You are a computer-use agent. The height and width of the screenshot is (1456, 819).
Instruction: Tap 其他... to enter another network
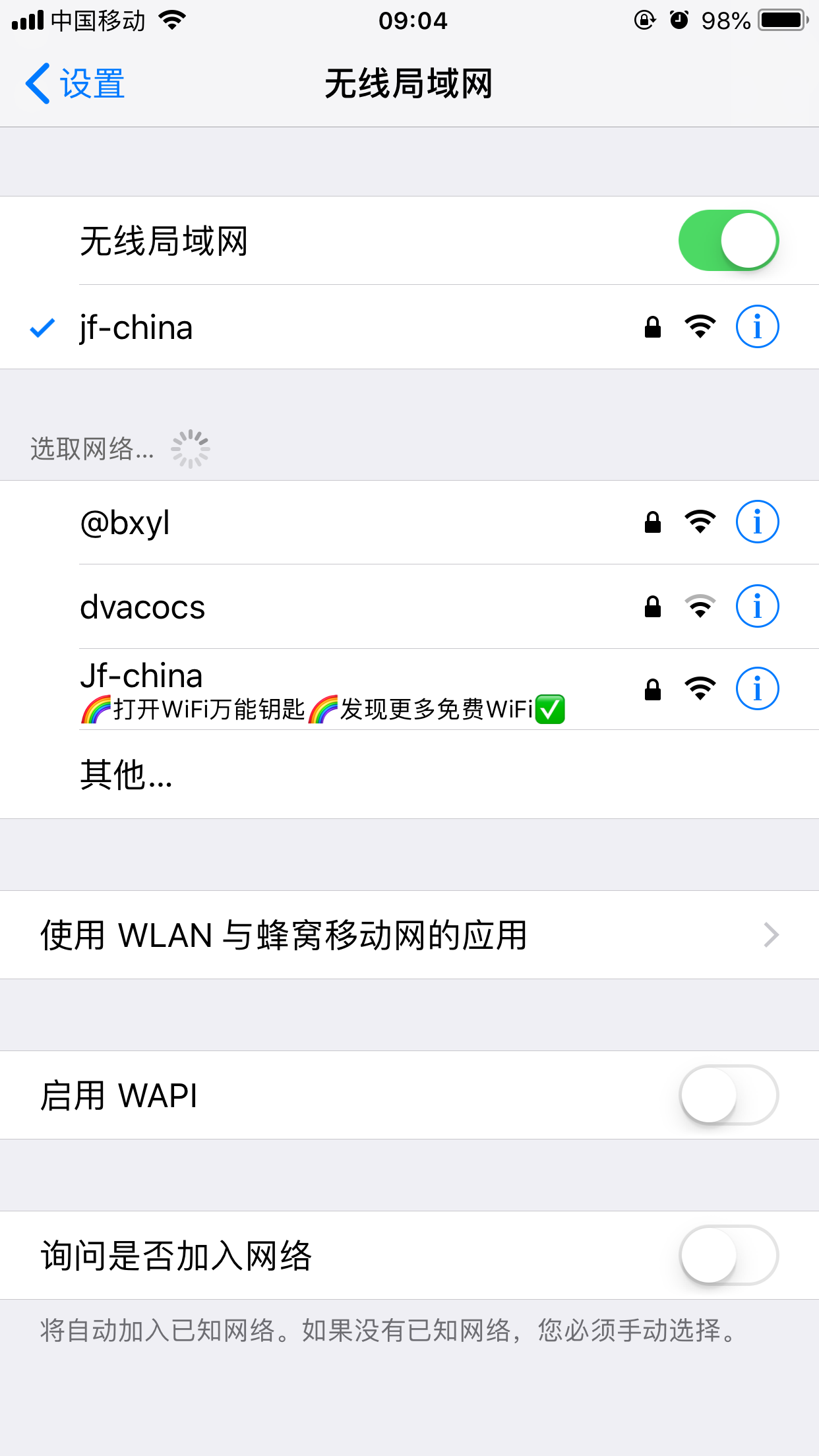127,775
